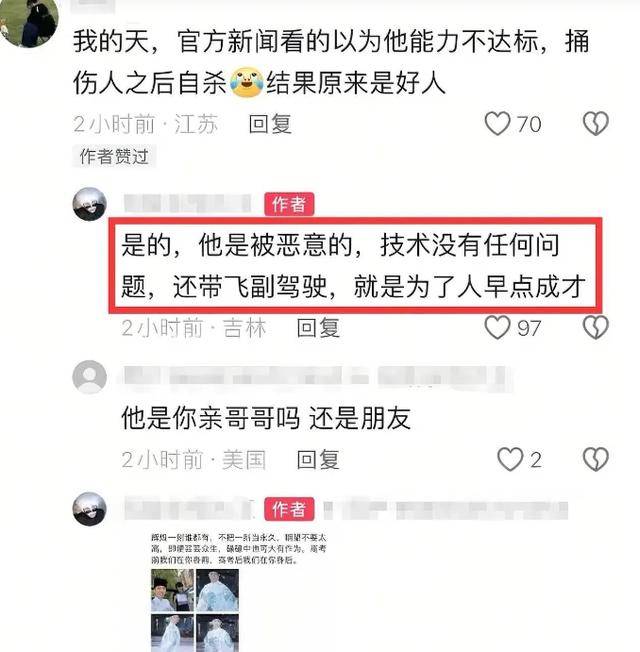
Task: Like the comment from the US user
Action: 510,459
